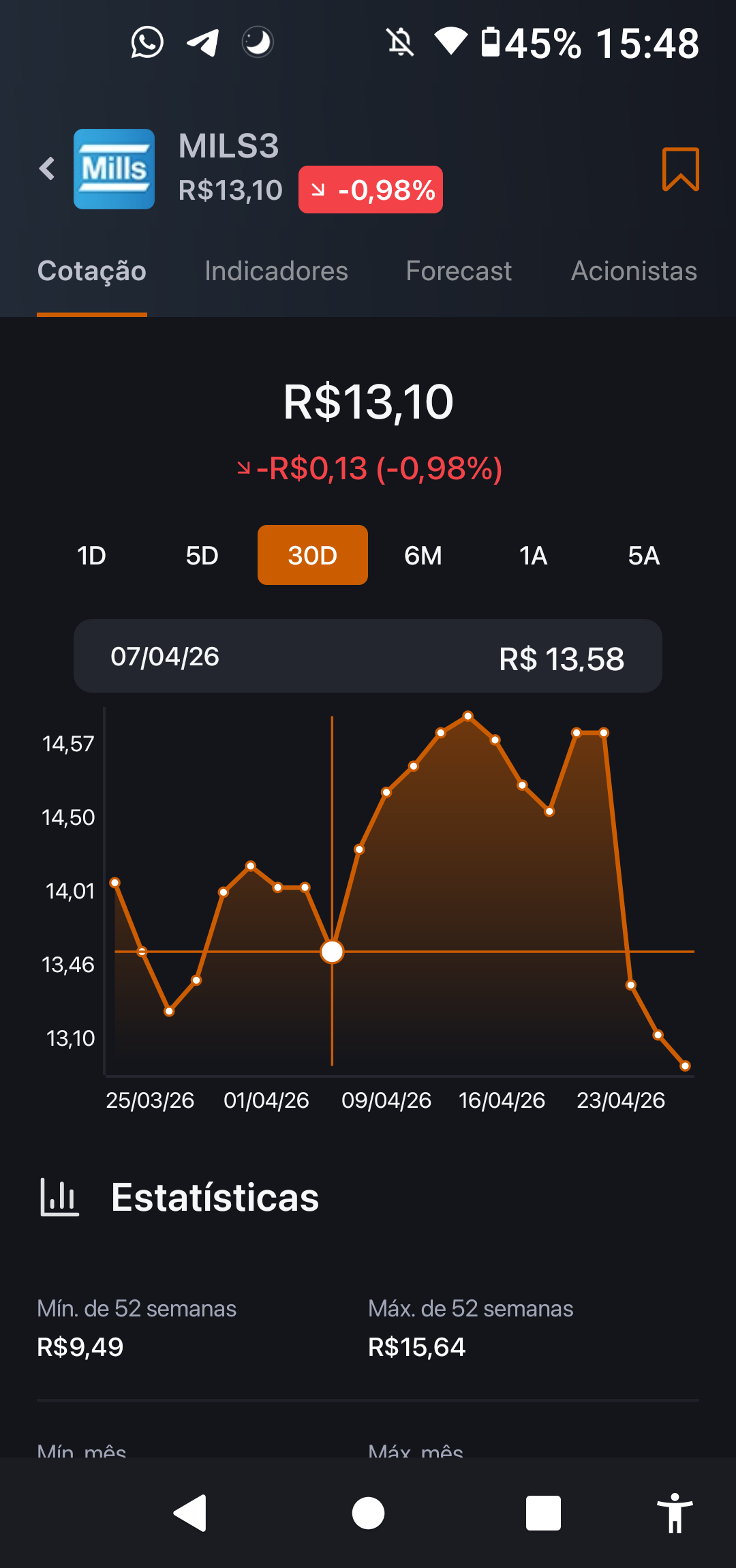The width and height of the screenshot is (736, 1568).
Task: Tap the red -0,98% decline badge
Action: coord(370,190)
